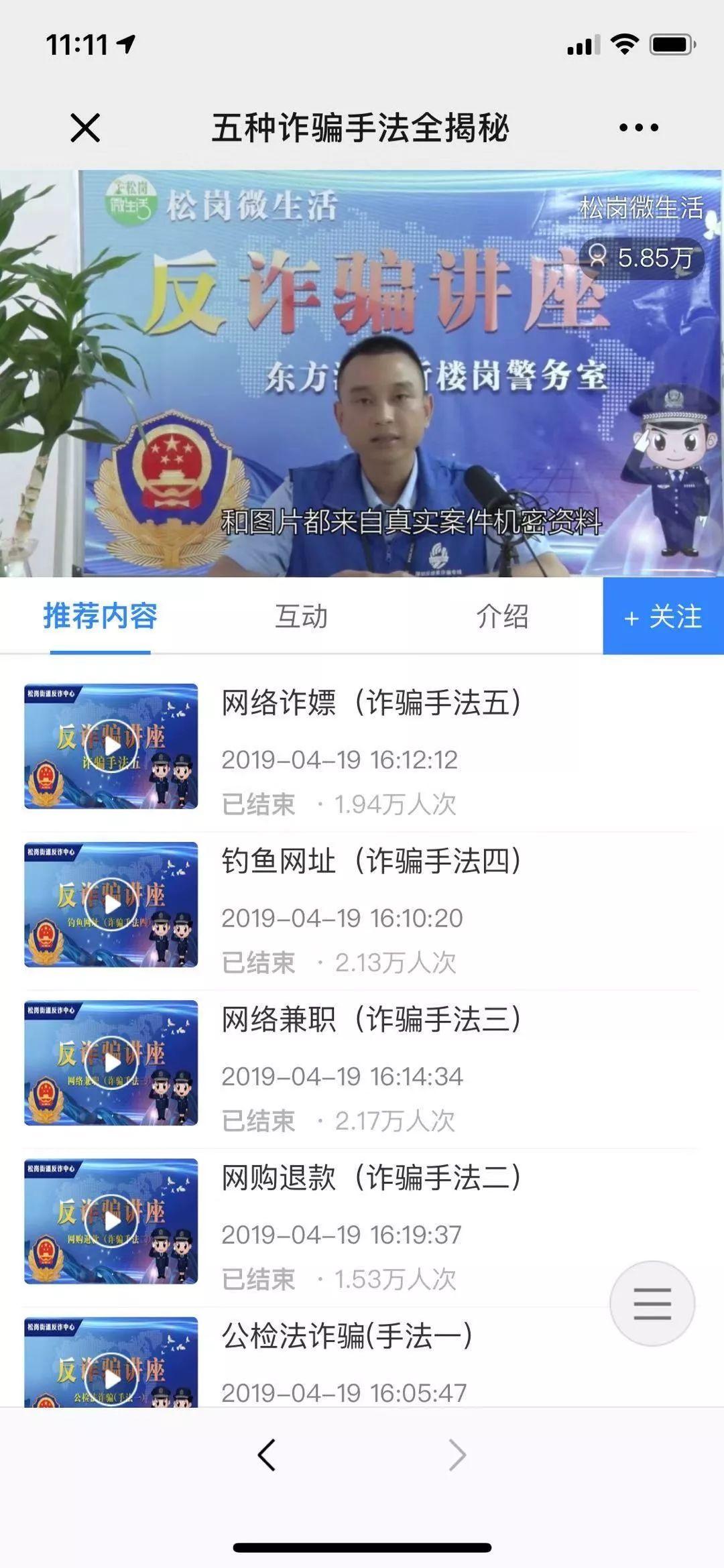Close the page with the X icon
The width and height of the screenshot is (724, 1568).
coord(85,127)
